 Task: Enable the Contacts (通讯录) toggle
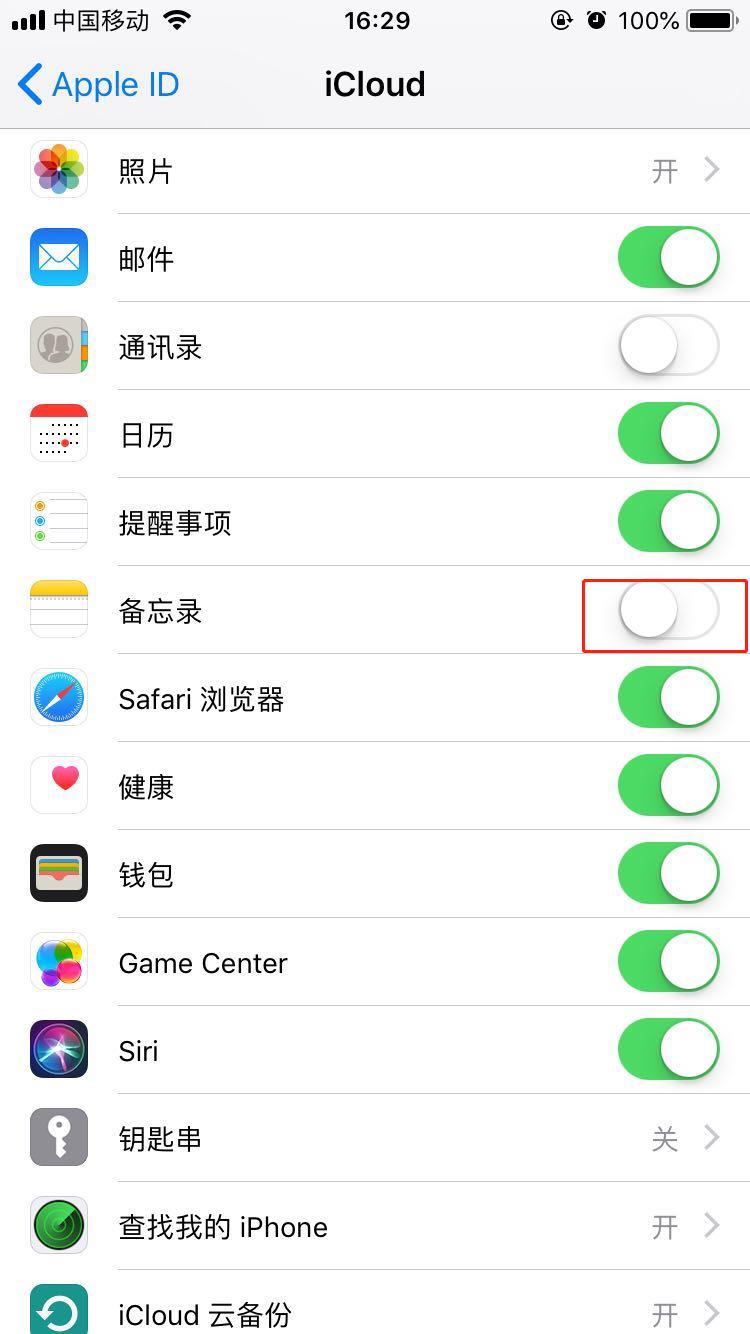tap(667, 345)
